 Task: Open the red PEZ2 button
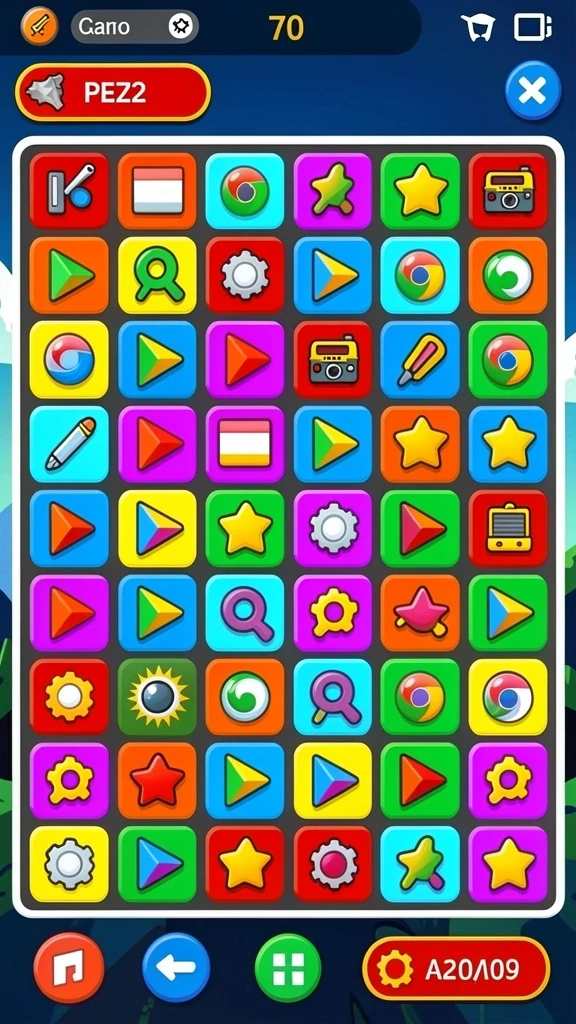(113, 93)
